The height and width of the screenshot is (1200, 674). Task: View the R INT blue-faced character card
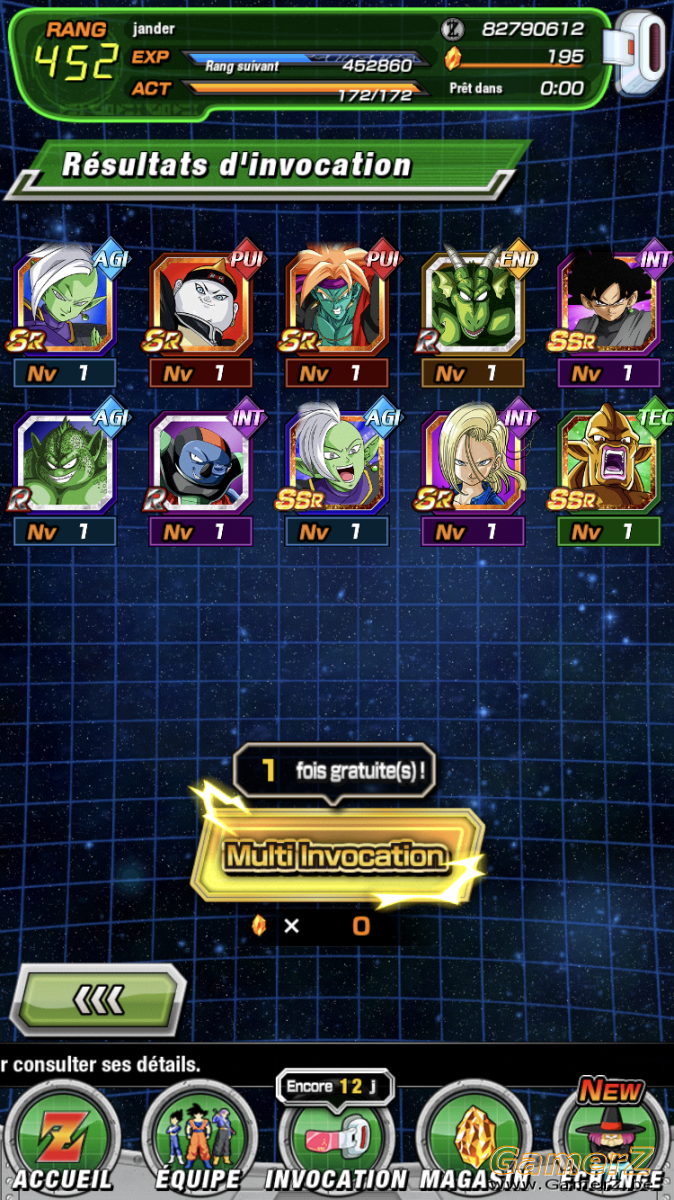pos(201,462)
